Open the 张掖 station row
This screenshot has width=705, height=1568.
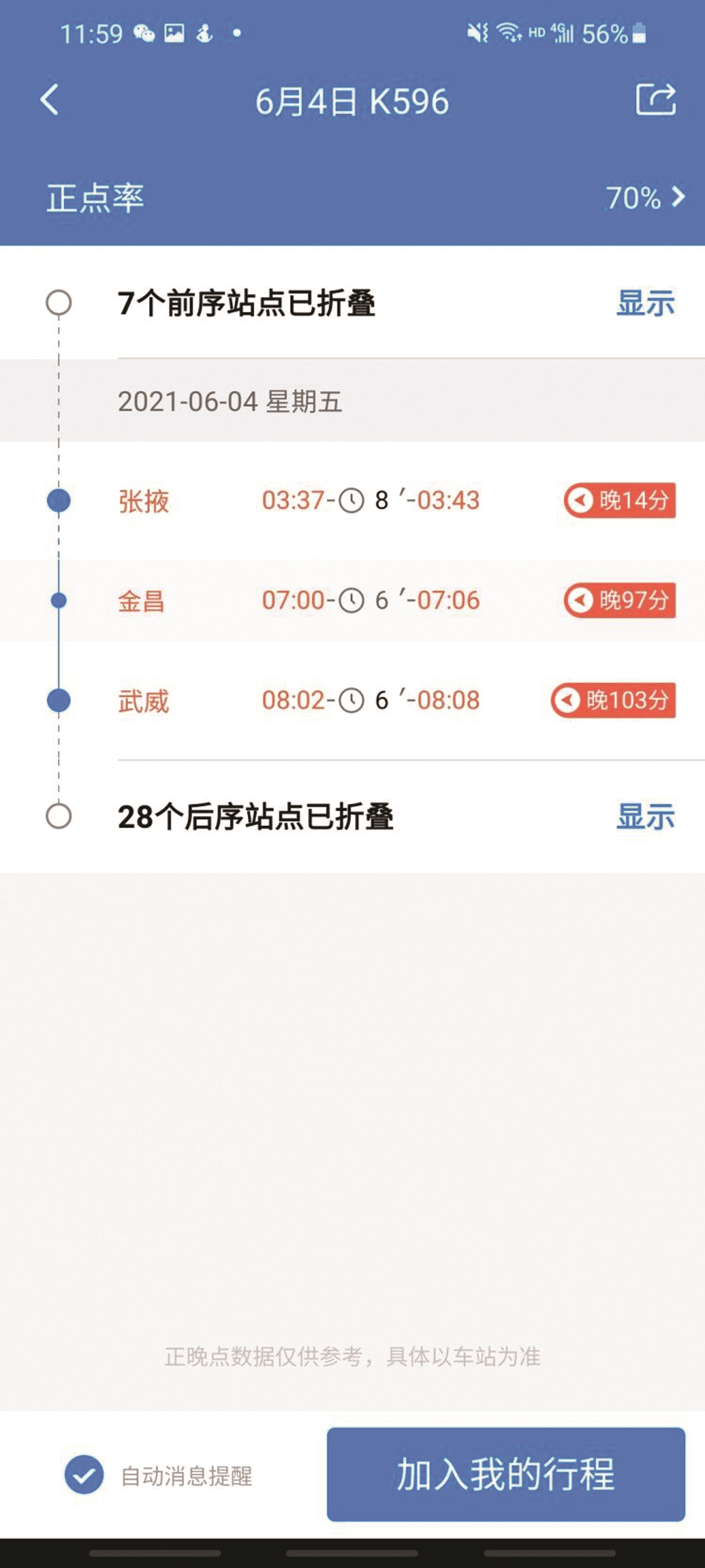352,500
